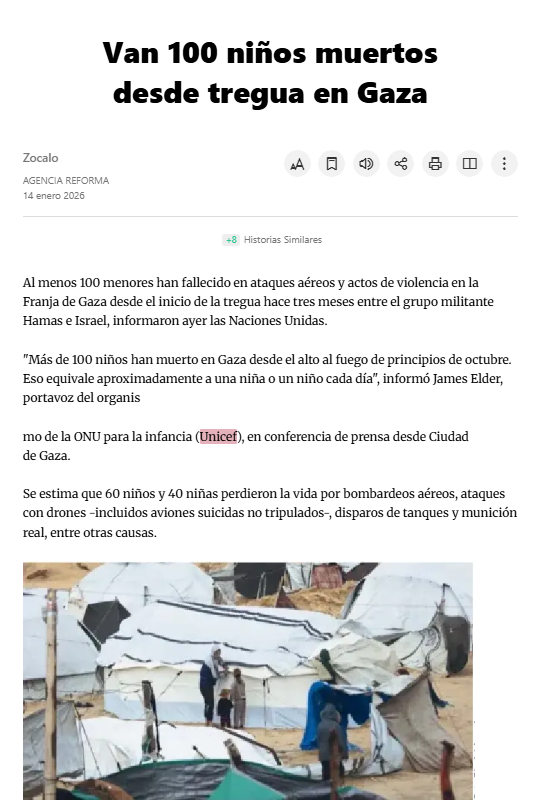This screenshot has height=808, width=544.
Task: Bookmark this Gaza article
Action: (332, 164)
